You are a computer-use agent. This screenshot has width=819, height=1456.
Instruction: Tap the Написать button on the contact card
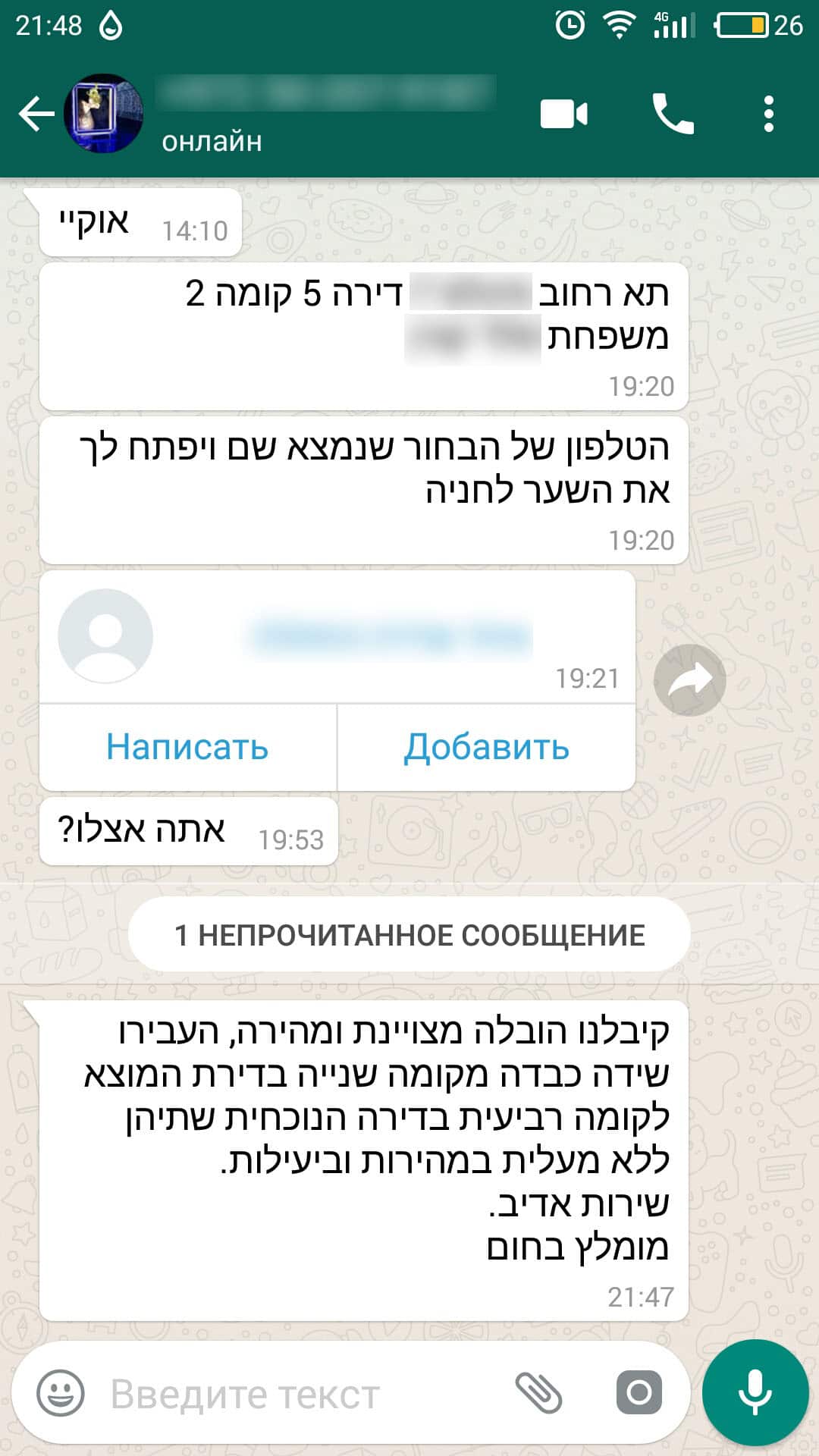tap(187, 747)
